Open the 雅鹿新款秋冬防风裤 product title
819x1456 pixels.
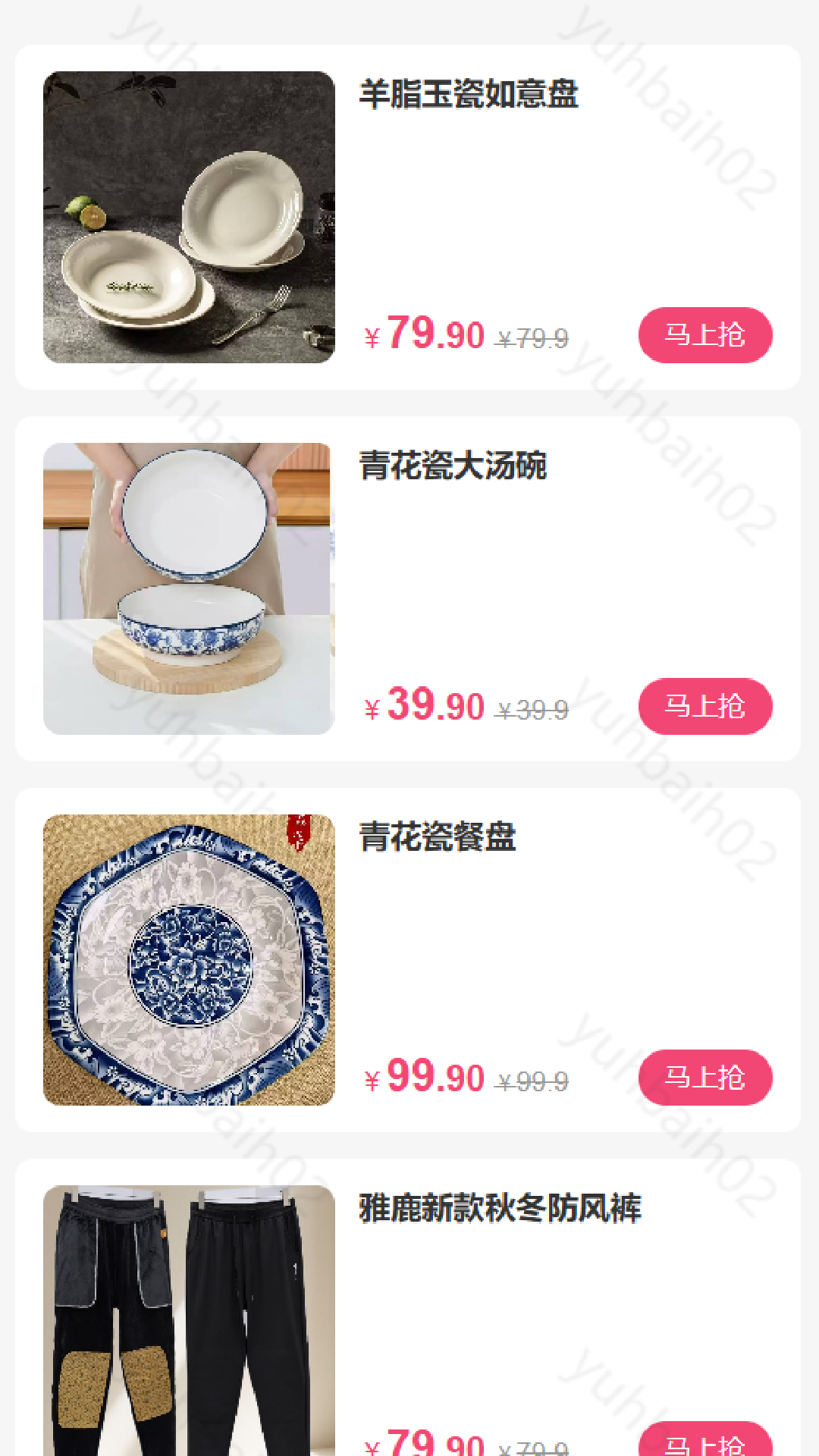(x=500, y=1210)
